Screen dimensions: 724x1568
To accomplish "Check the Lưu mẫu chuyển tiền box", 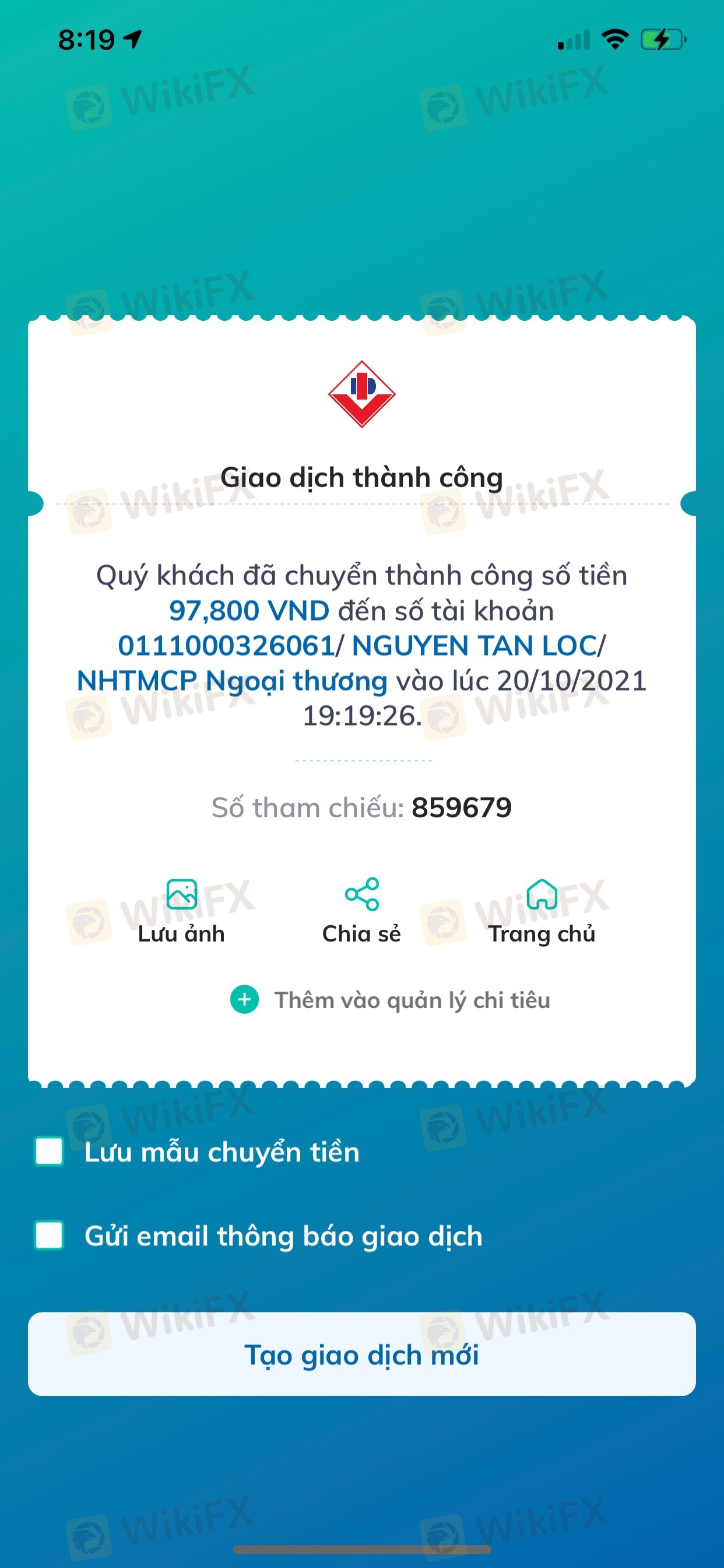I will coord(50,1151).
